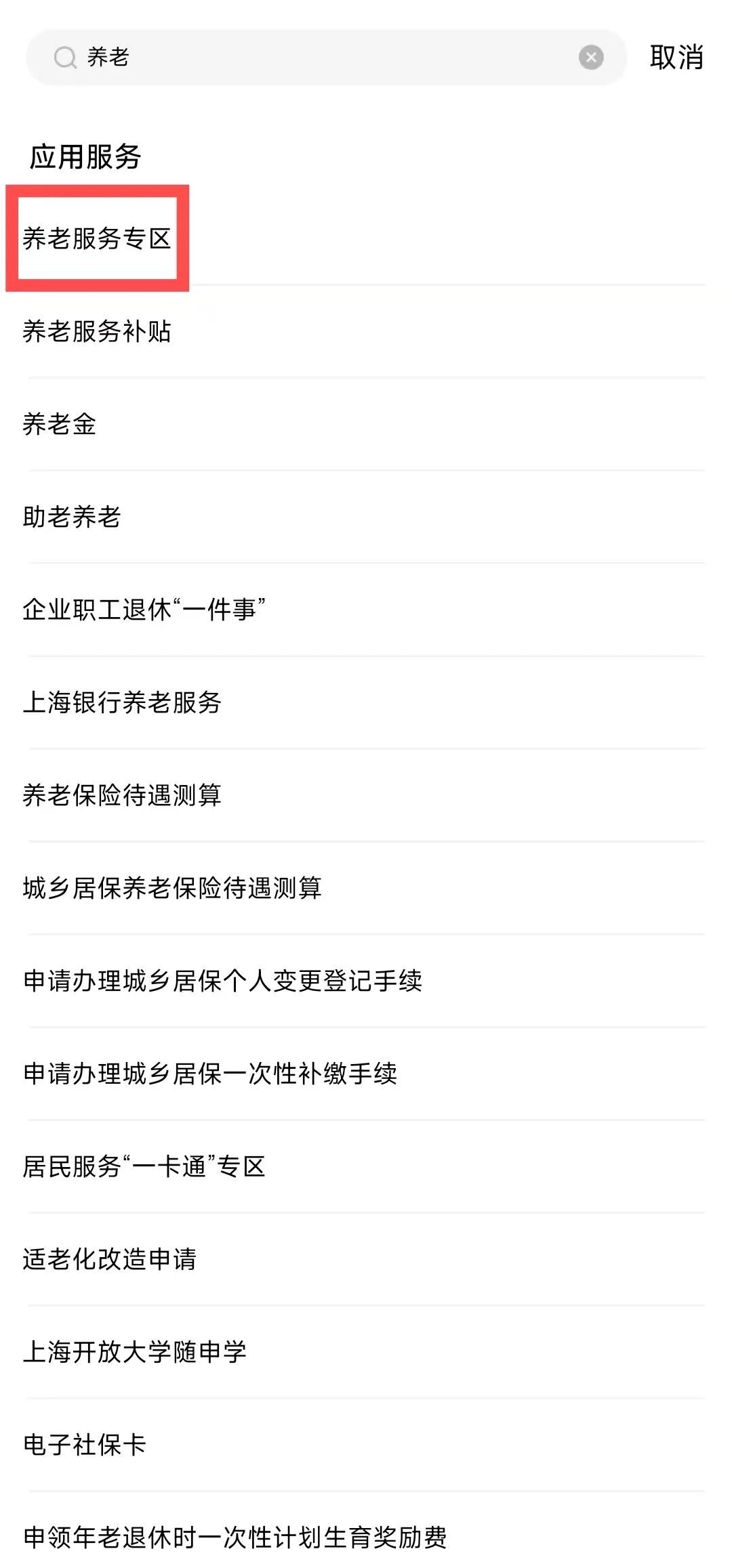
Task: Select 适老化改造申请
Action: pos(110,1259)
